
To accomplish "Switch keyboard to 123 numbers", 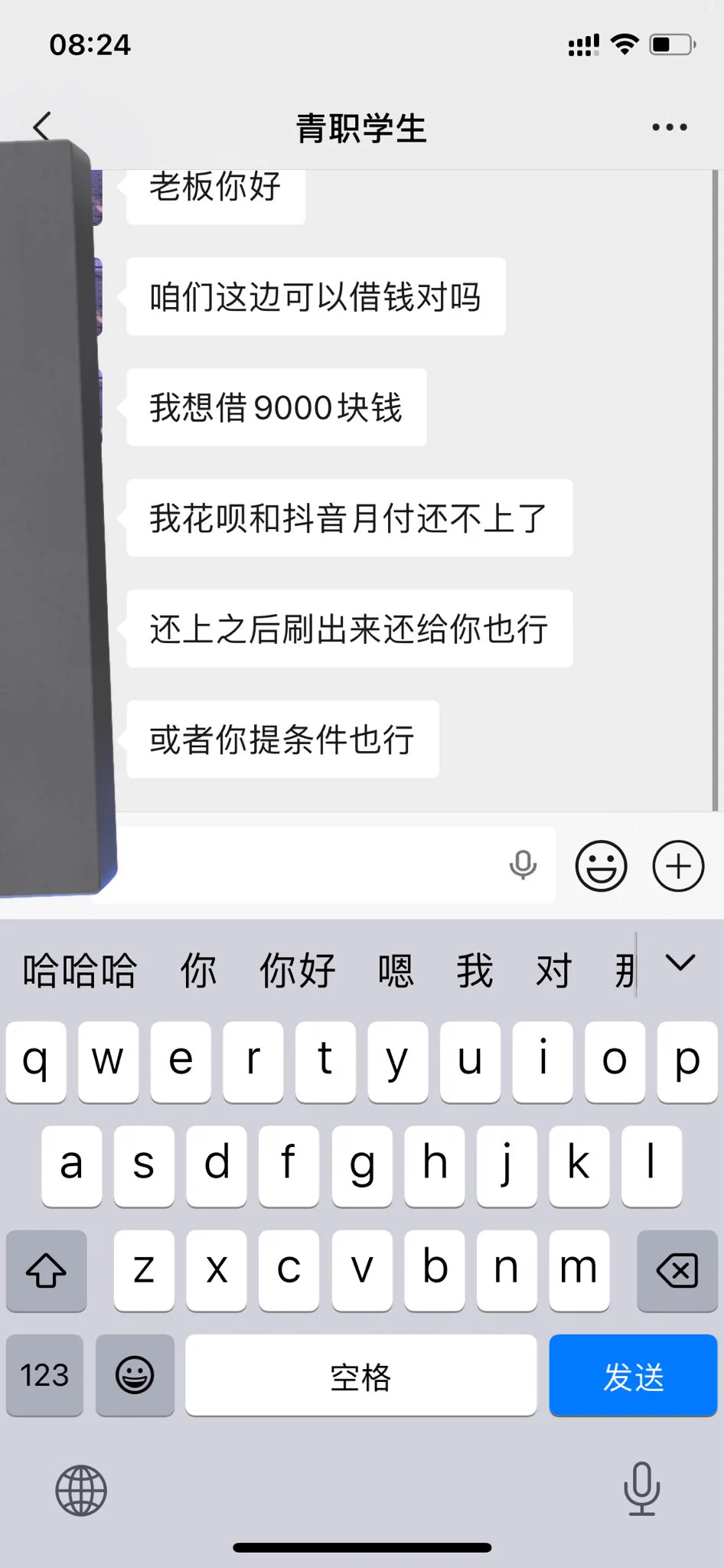I will [x=44, y=1376].
